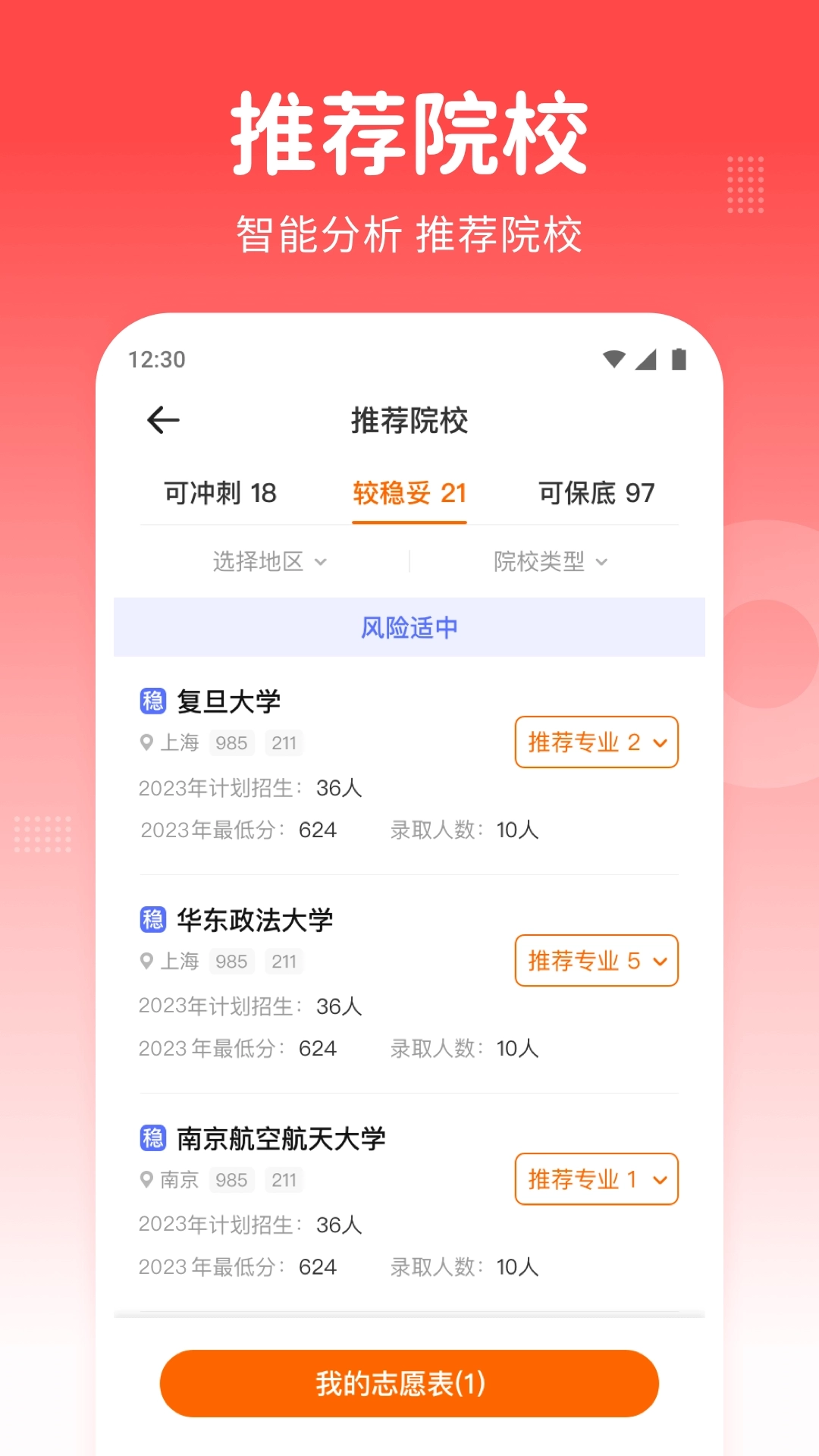Expand 推荐专业 5 for 华东政法大学
The height and width of the screenshot is (1456, 819).
[596, 961]
